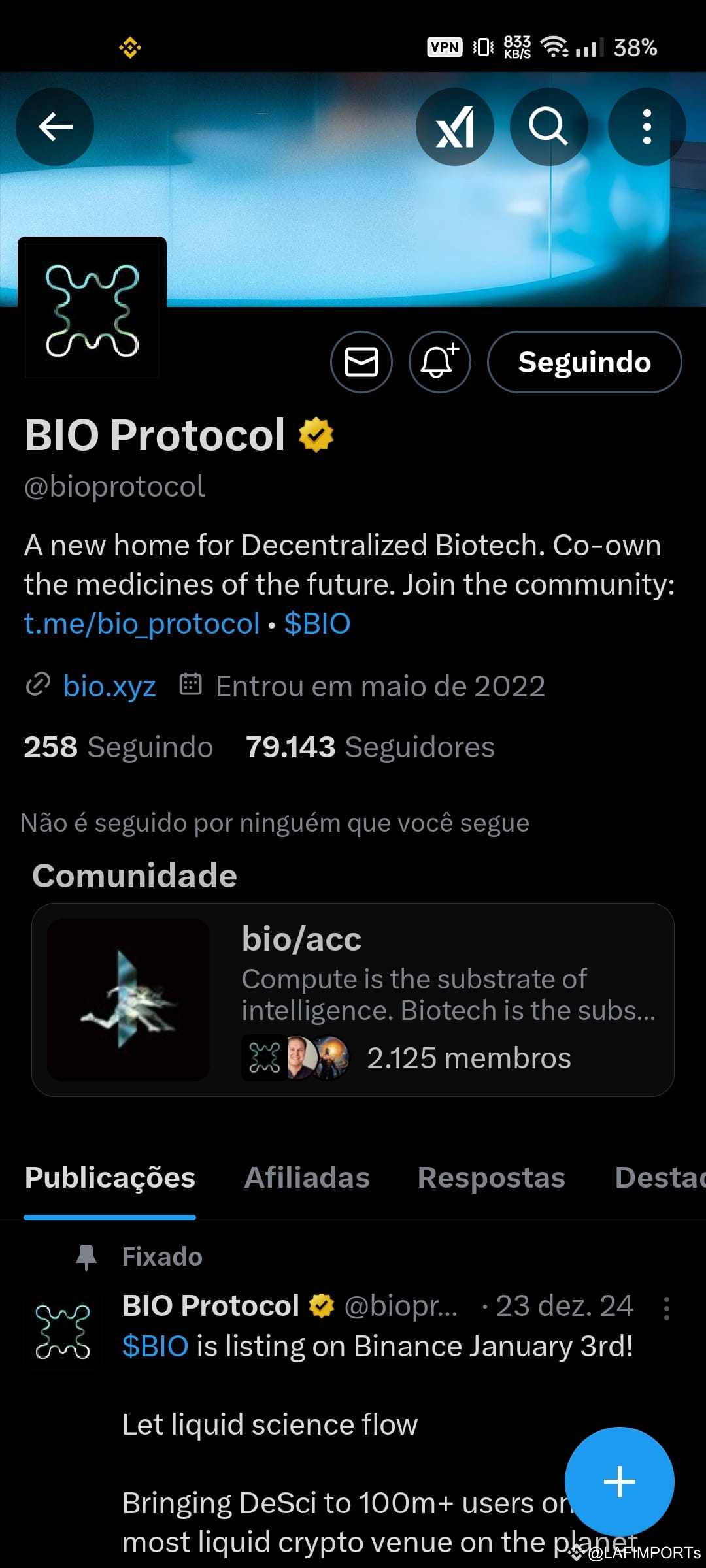Toggle following state with the Seguindo button
This screenshot has width=706, height=1568.
(584, 362)
